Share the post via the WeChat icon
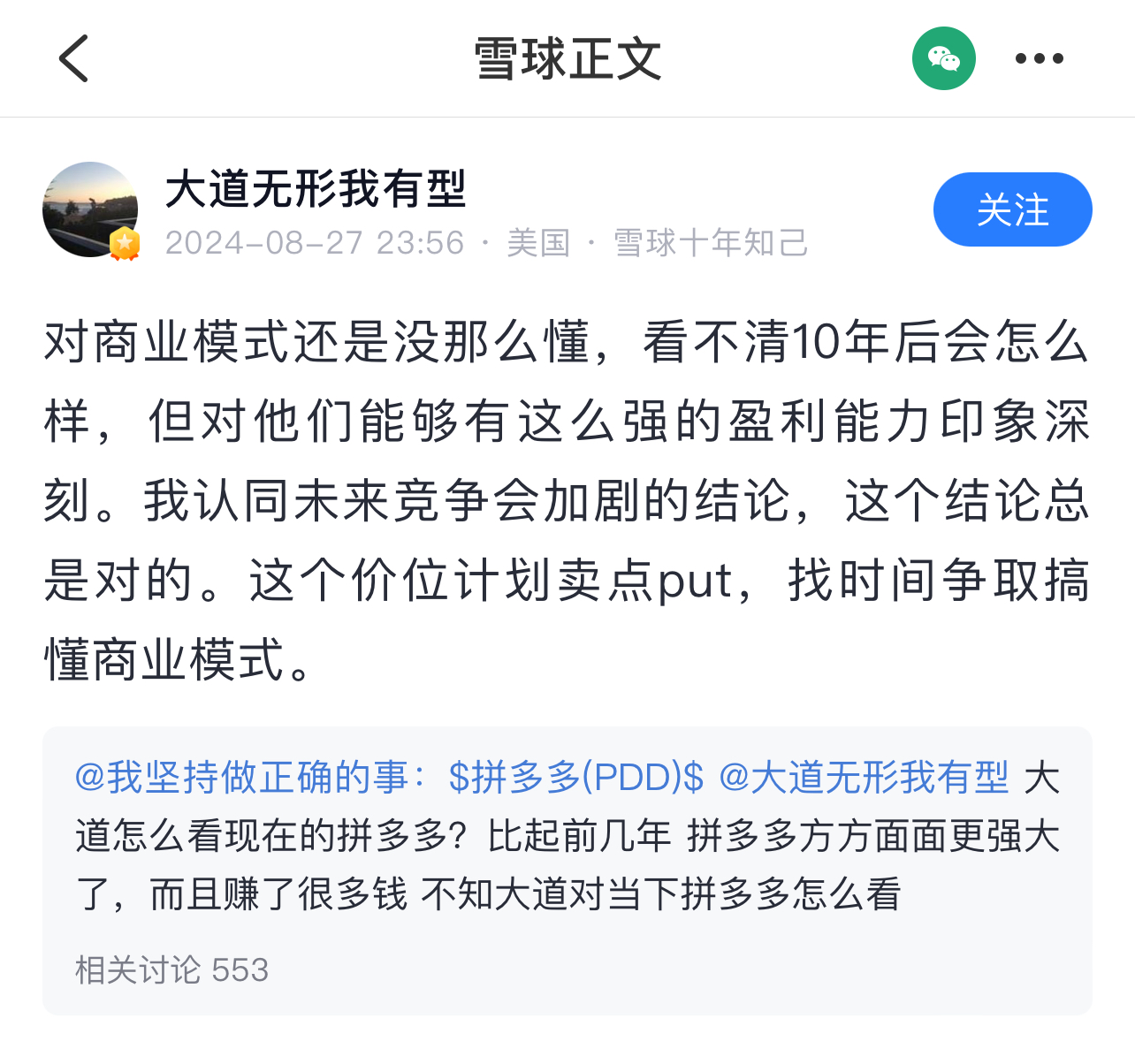 pyautogui.click(x=943, y=59)
